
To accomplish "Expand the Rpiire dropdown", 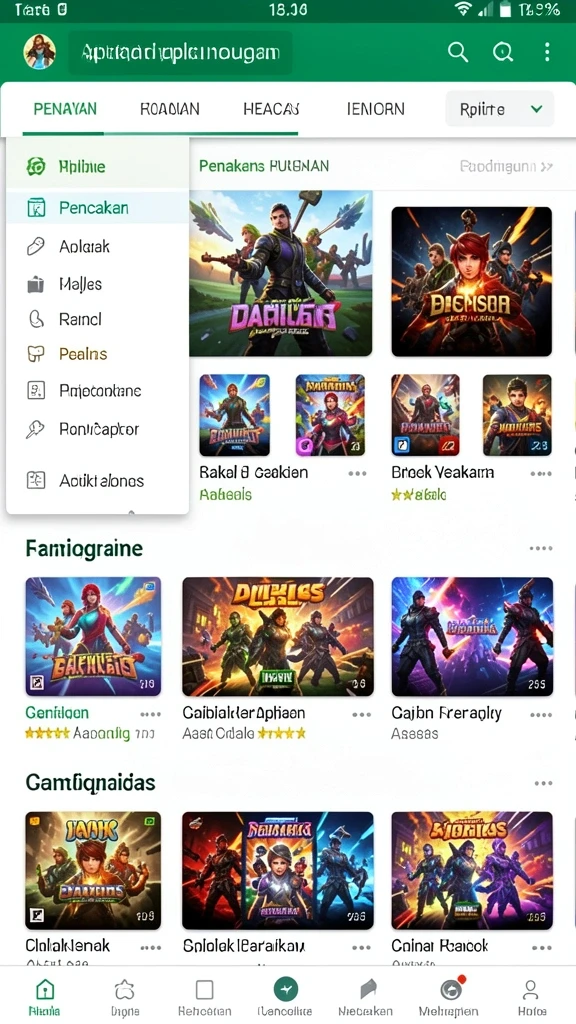I will [x=500, y=109].
